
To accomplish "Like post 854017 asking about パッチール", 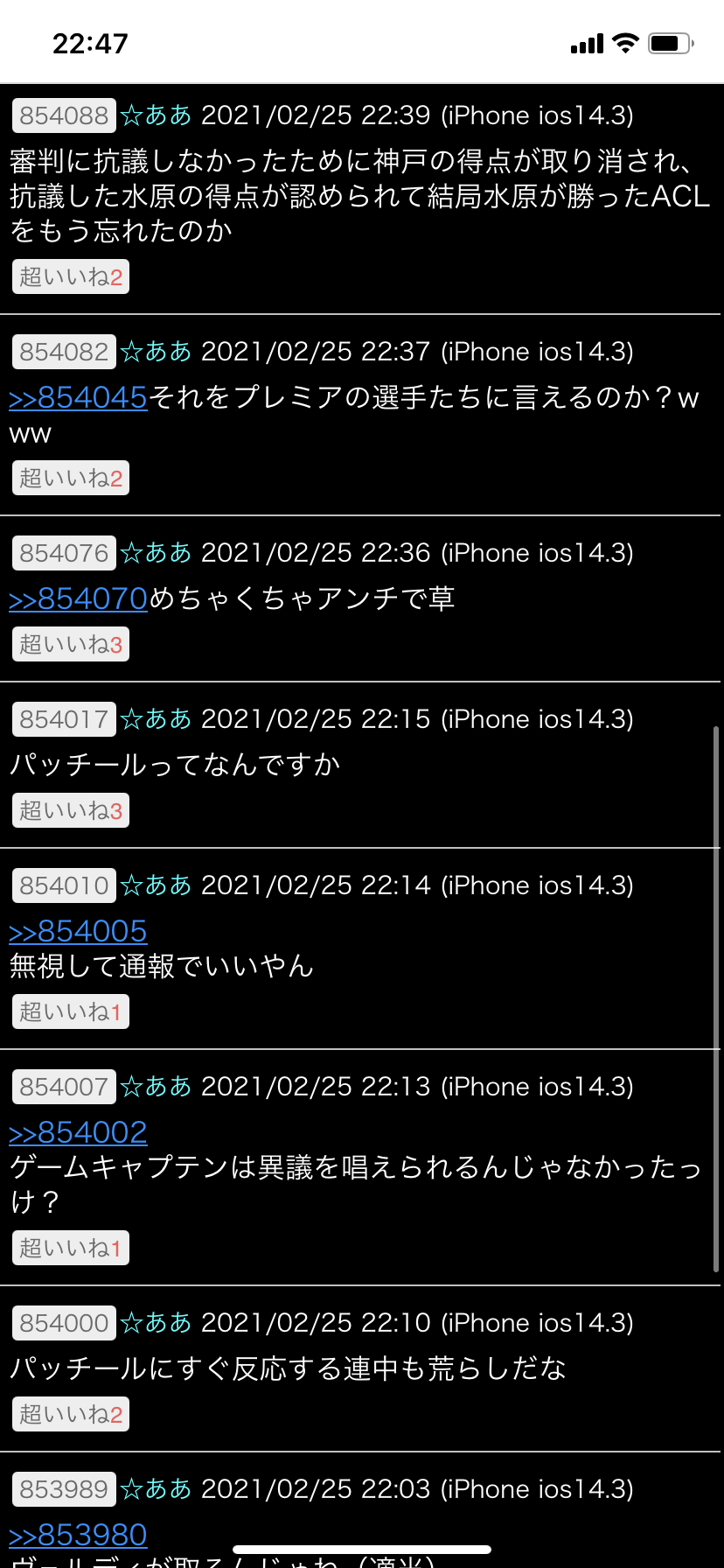I will tap(71, 811).
